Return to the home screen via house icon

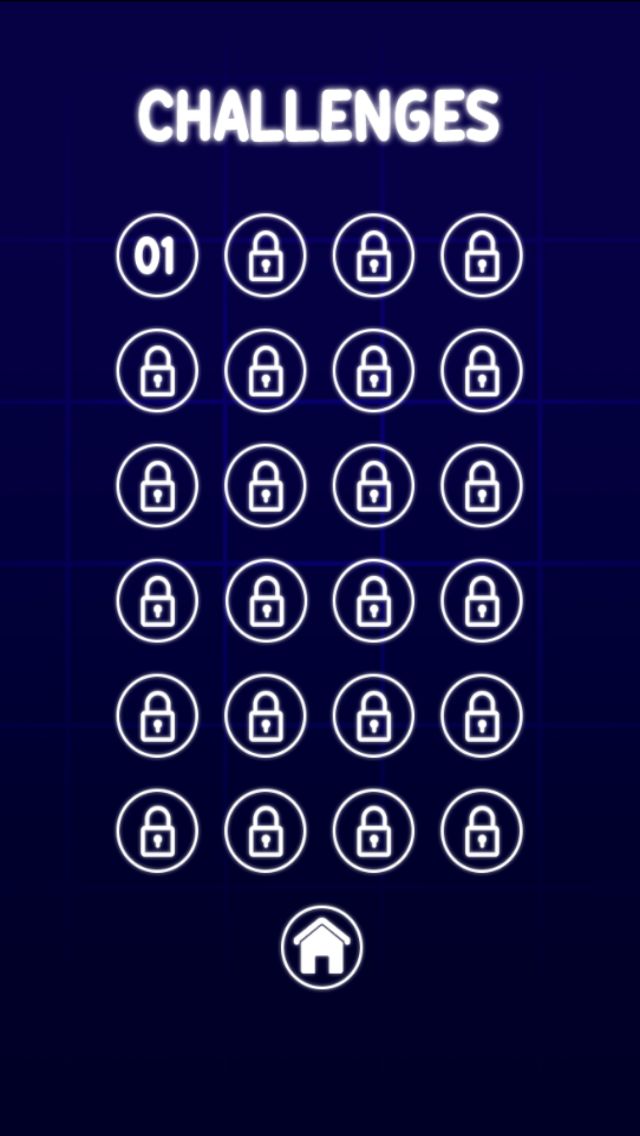click(321, 948)
